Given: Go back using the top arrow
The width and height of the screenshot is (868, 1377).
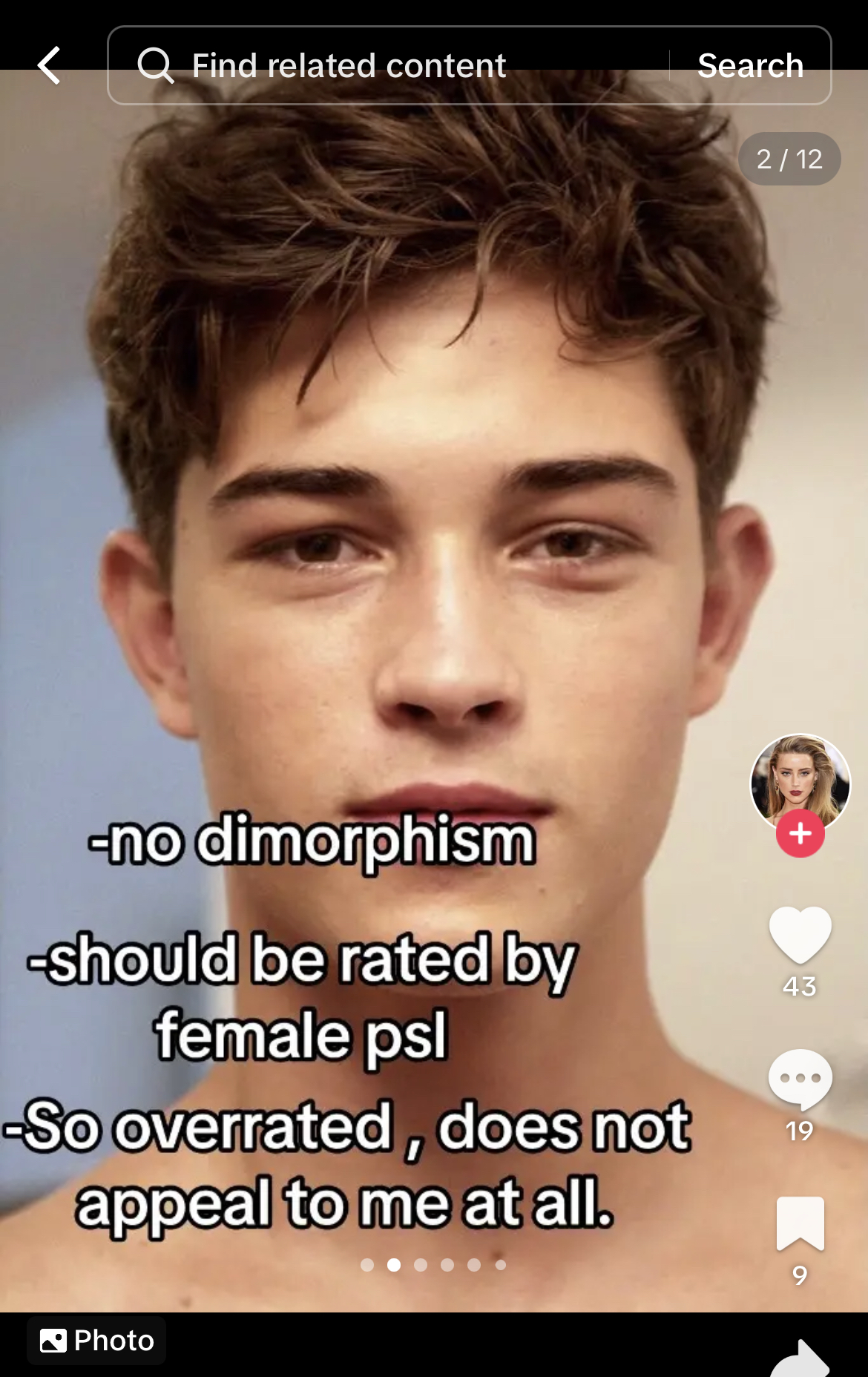Looking at the screenshot, I should click(49, 65).
